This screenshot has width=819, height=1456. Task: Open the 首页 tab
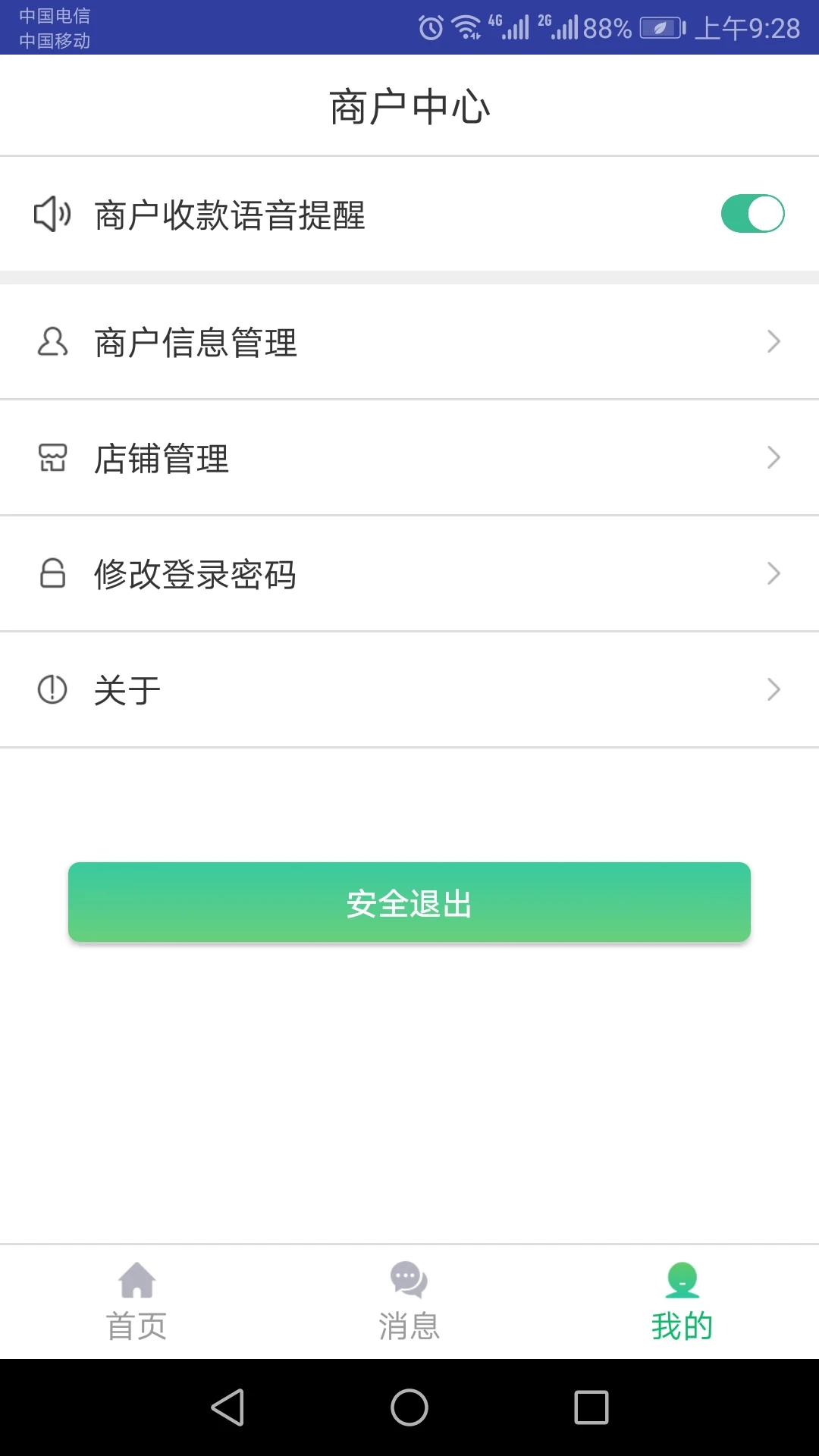[x=136, y=1301]
